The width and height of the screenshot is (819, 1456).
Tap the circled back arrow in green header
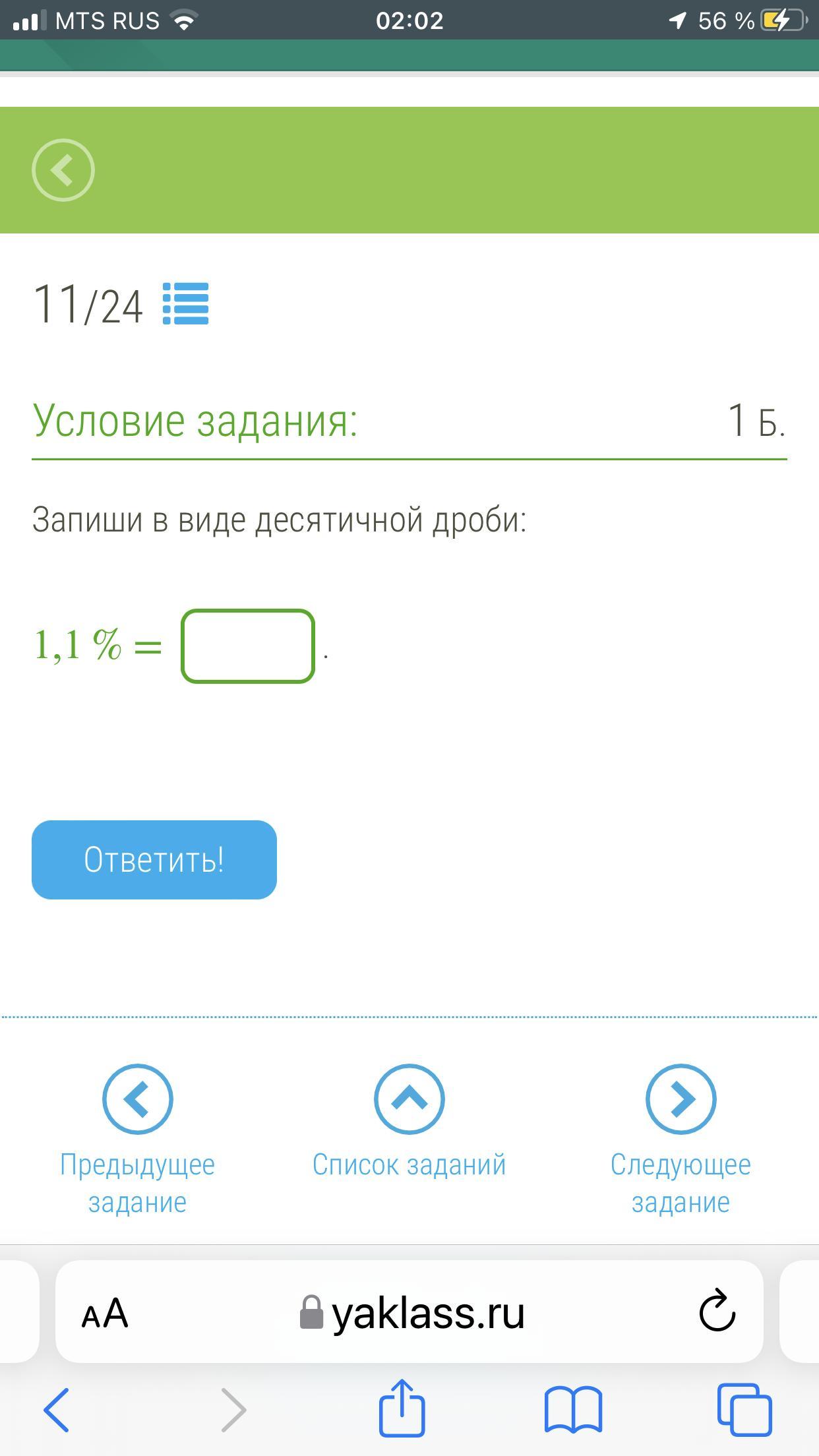tap(63, 170)
